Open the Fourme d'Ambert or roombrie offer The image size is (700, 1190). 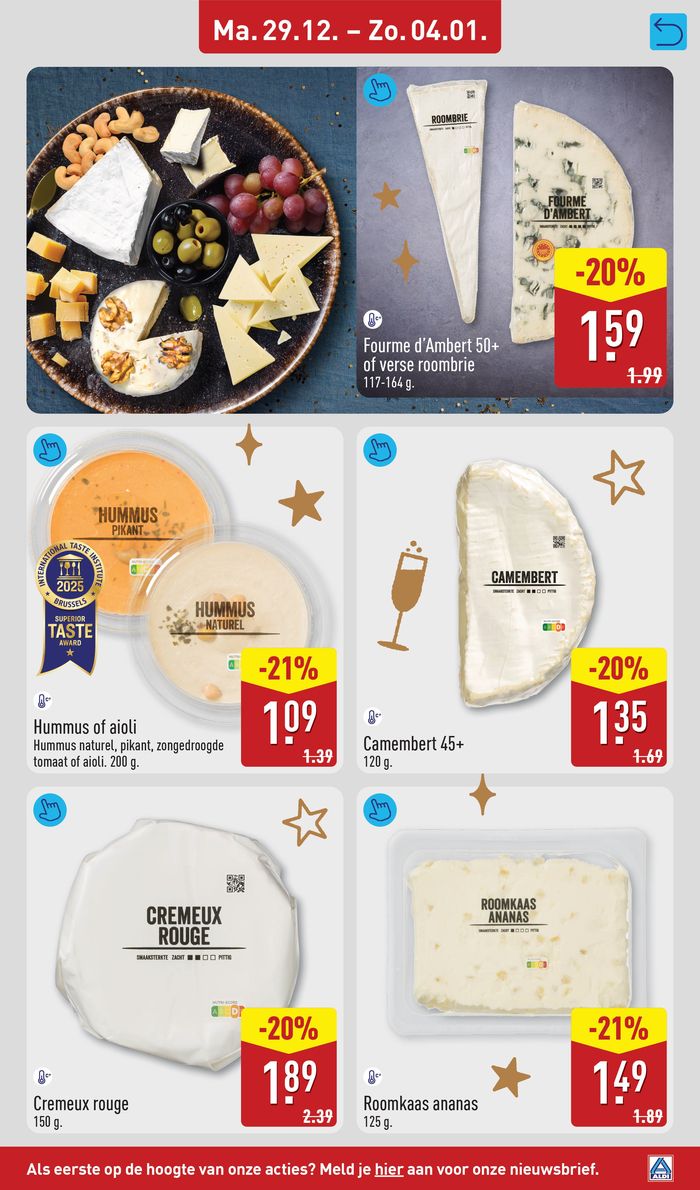[x=514, y=240]
